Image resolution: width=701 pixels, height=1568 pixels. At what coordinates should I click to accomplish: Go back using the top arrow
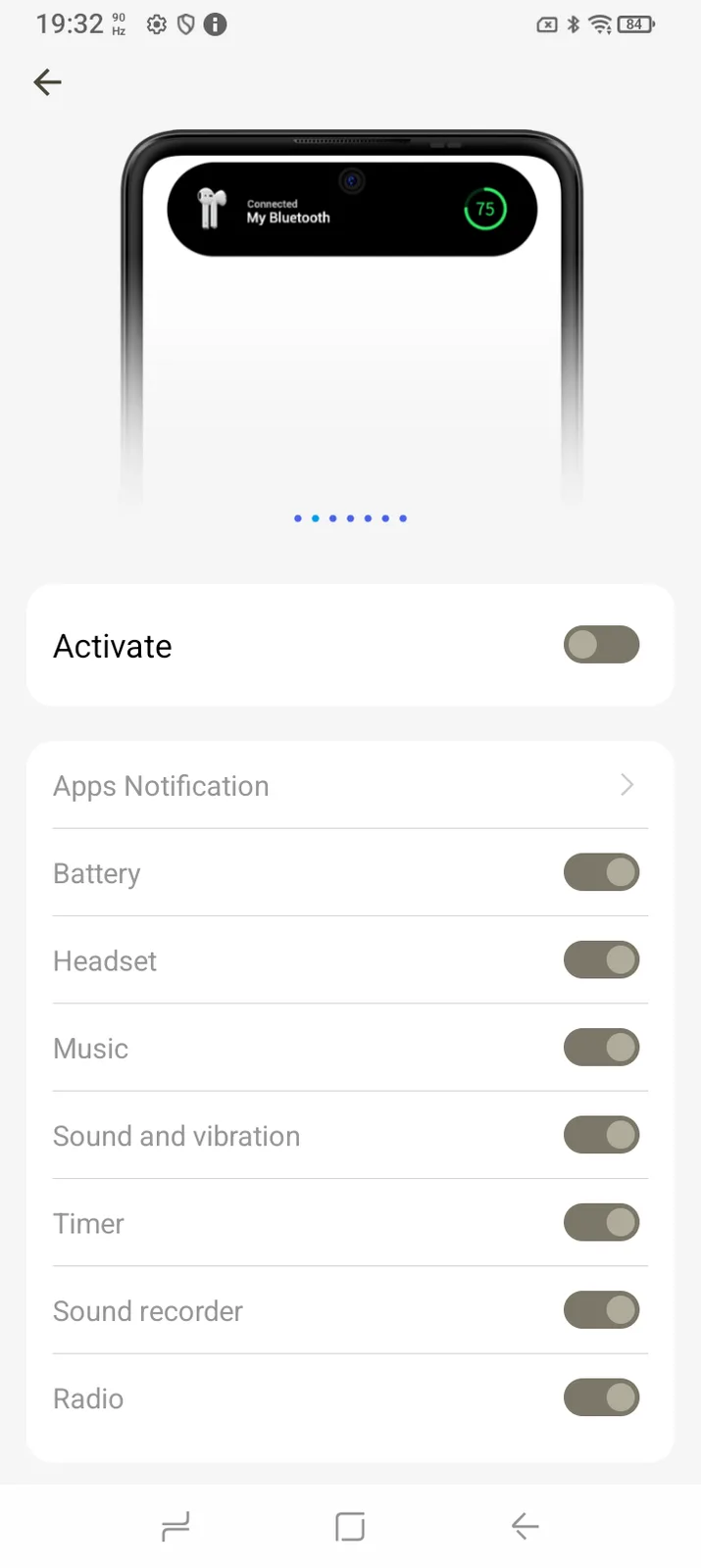click(x=47, y=82)
